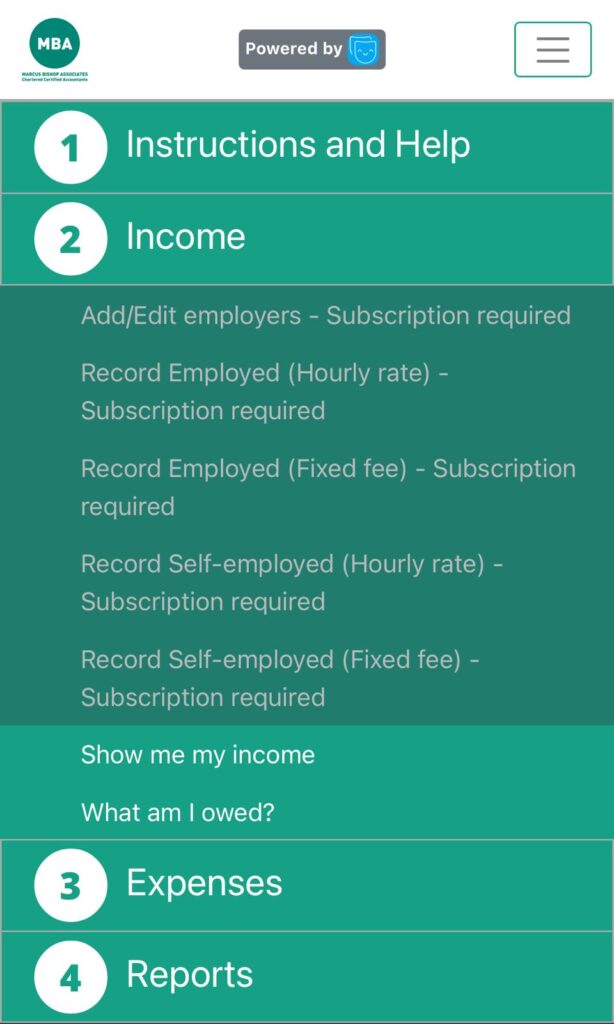
Task: Select Record Employed (Hourly rate)
Action: pyautogui.click(x=264, y=391)
